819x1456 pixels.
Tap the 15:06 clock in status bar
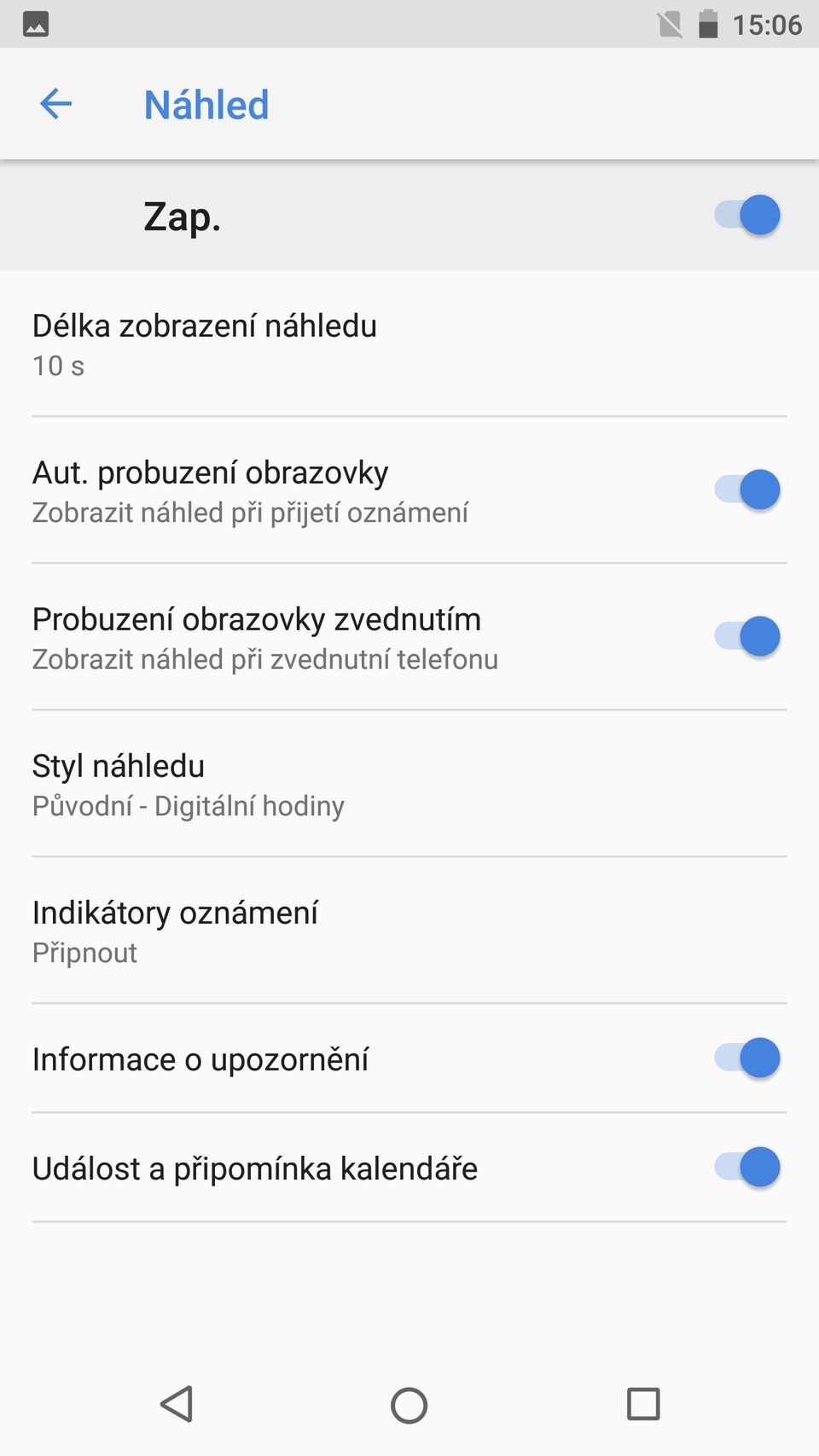[x=764, y=24]
